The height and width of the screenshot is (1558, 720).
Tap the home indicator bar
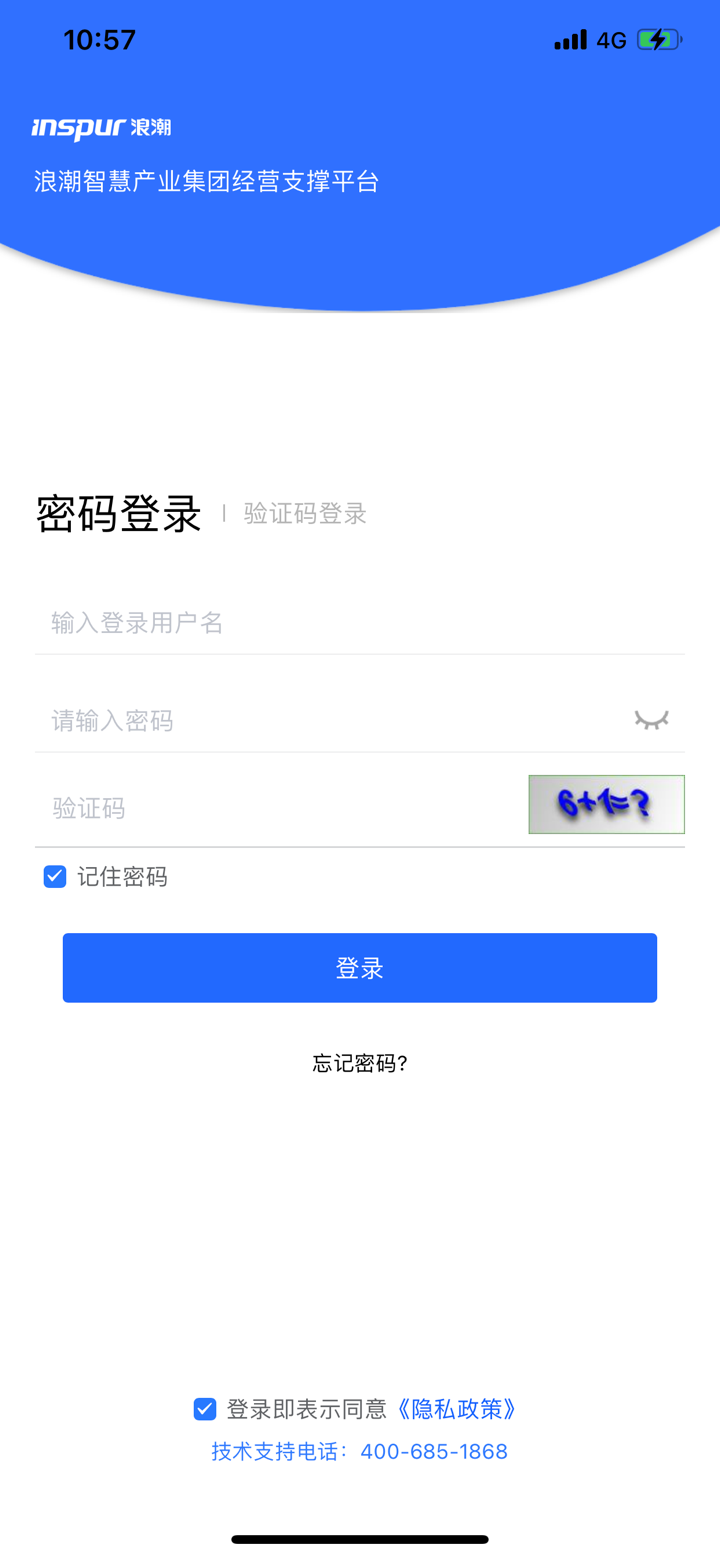(x=360, y=1538)
